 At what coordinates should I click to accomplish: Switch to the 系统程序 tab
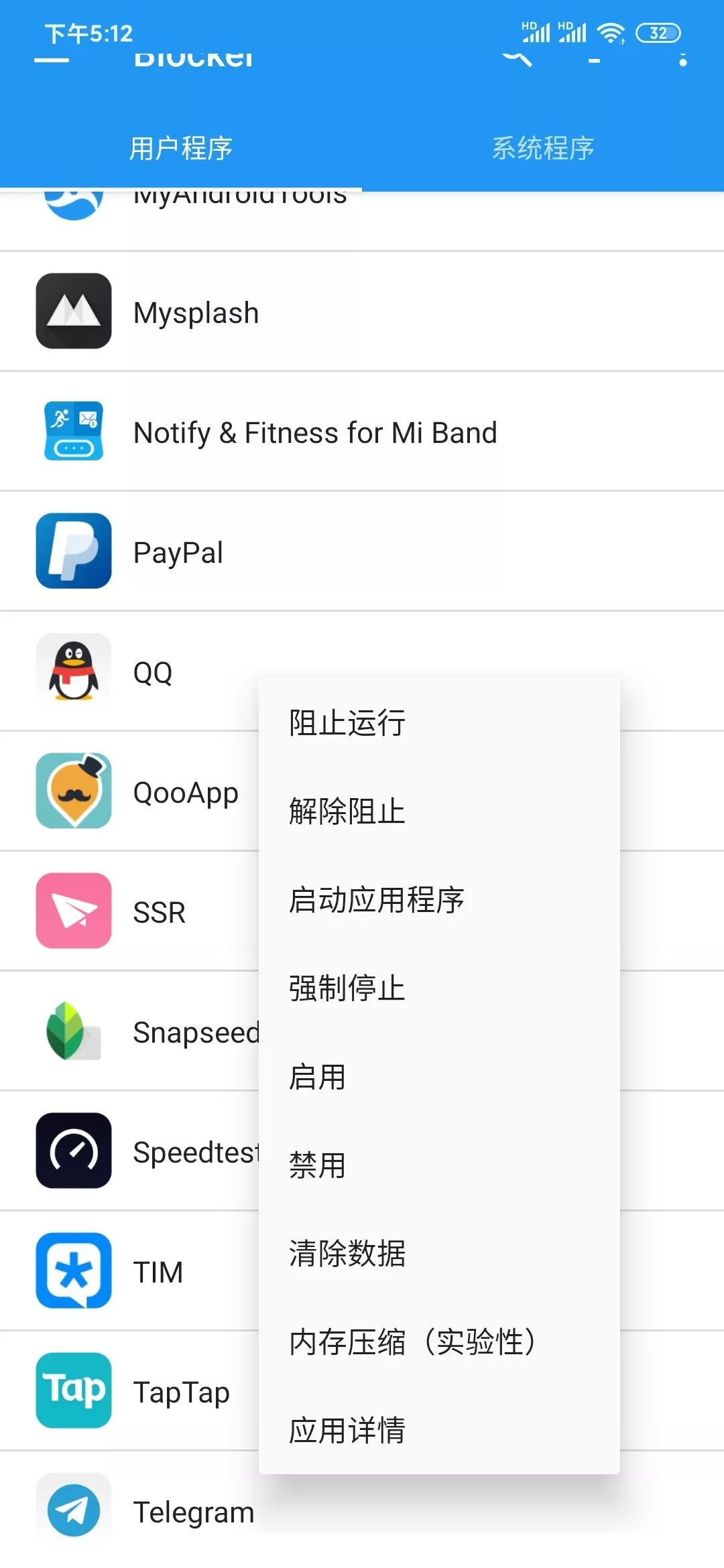(543, 148)
